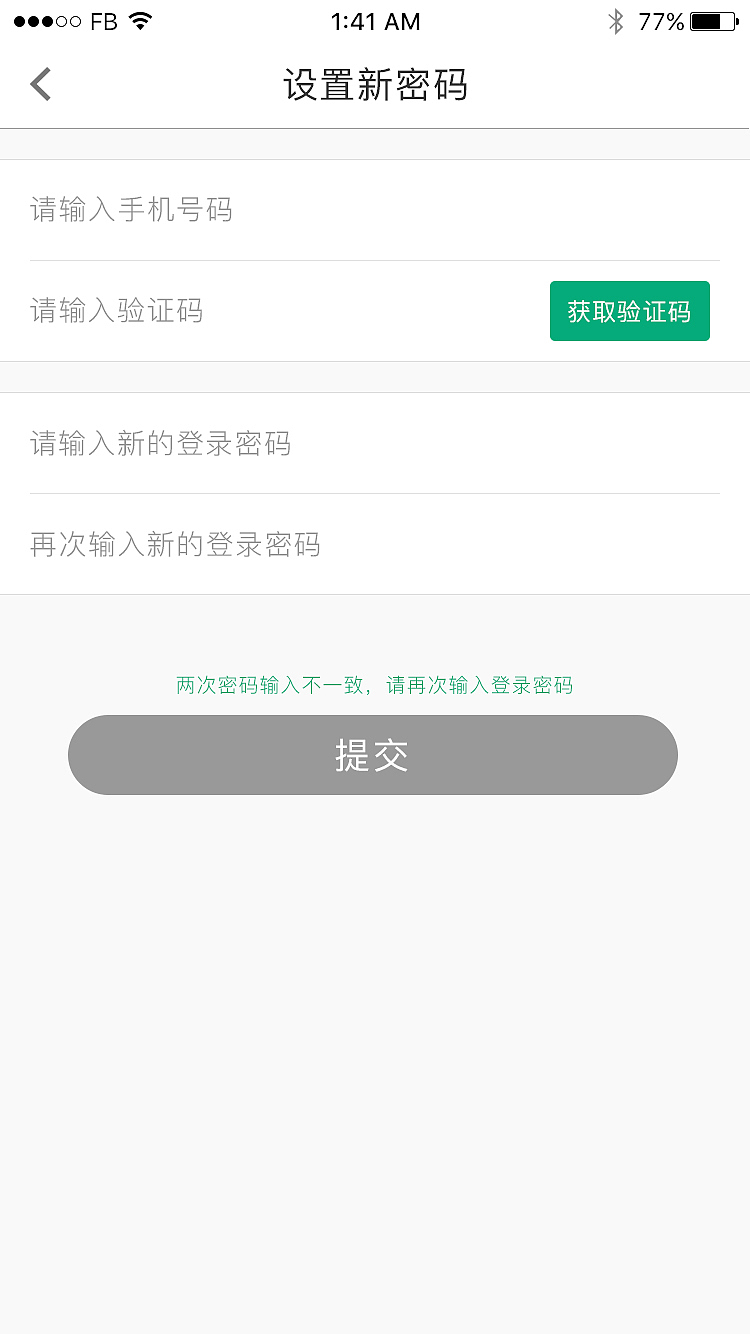Tap the password mismatch warning message
The height and width of the screenshot is (1334, 750).
(x=375, y=684)
